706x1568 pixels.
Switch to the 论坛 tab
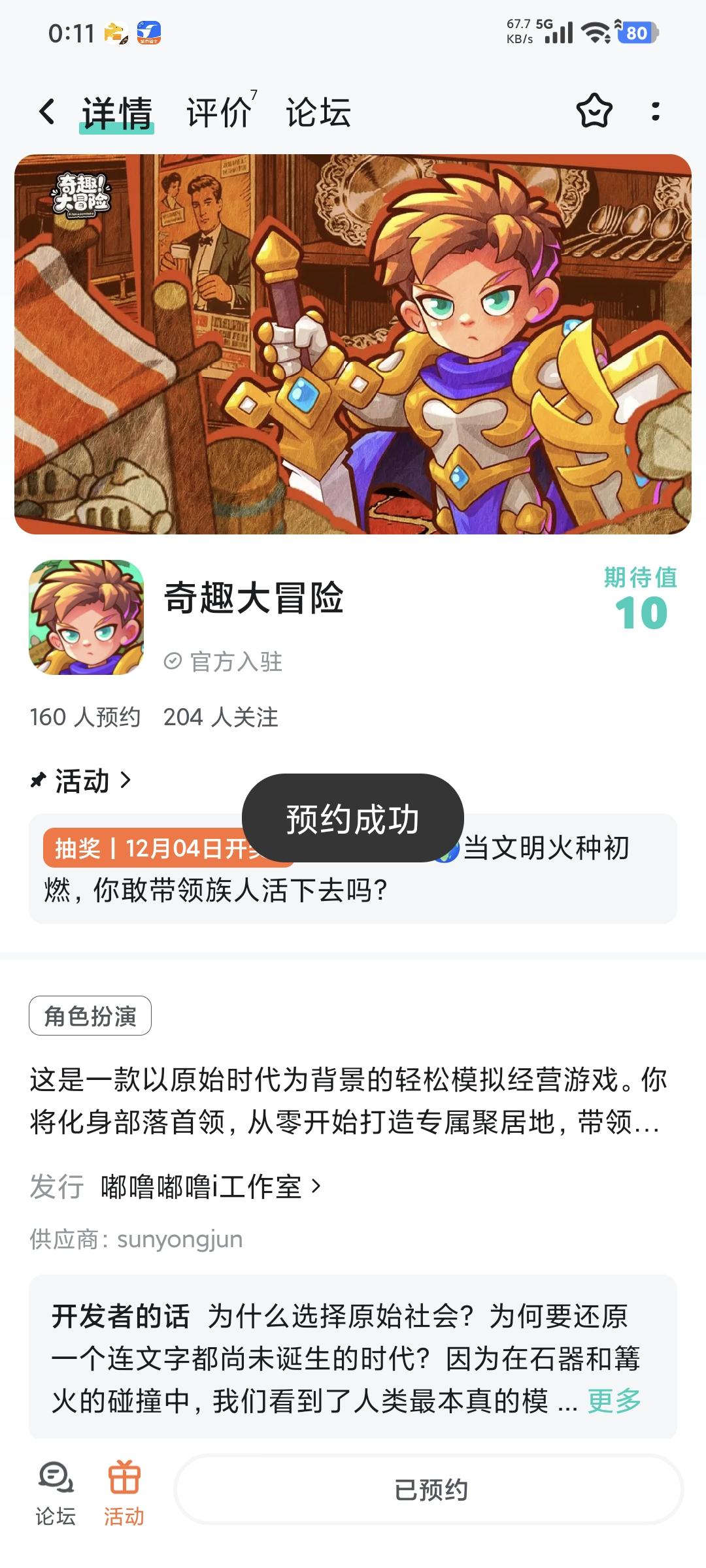click(318, 112)
